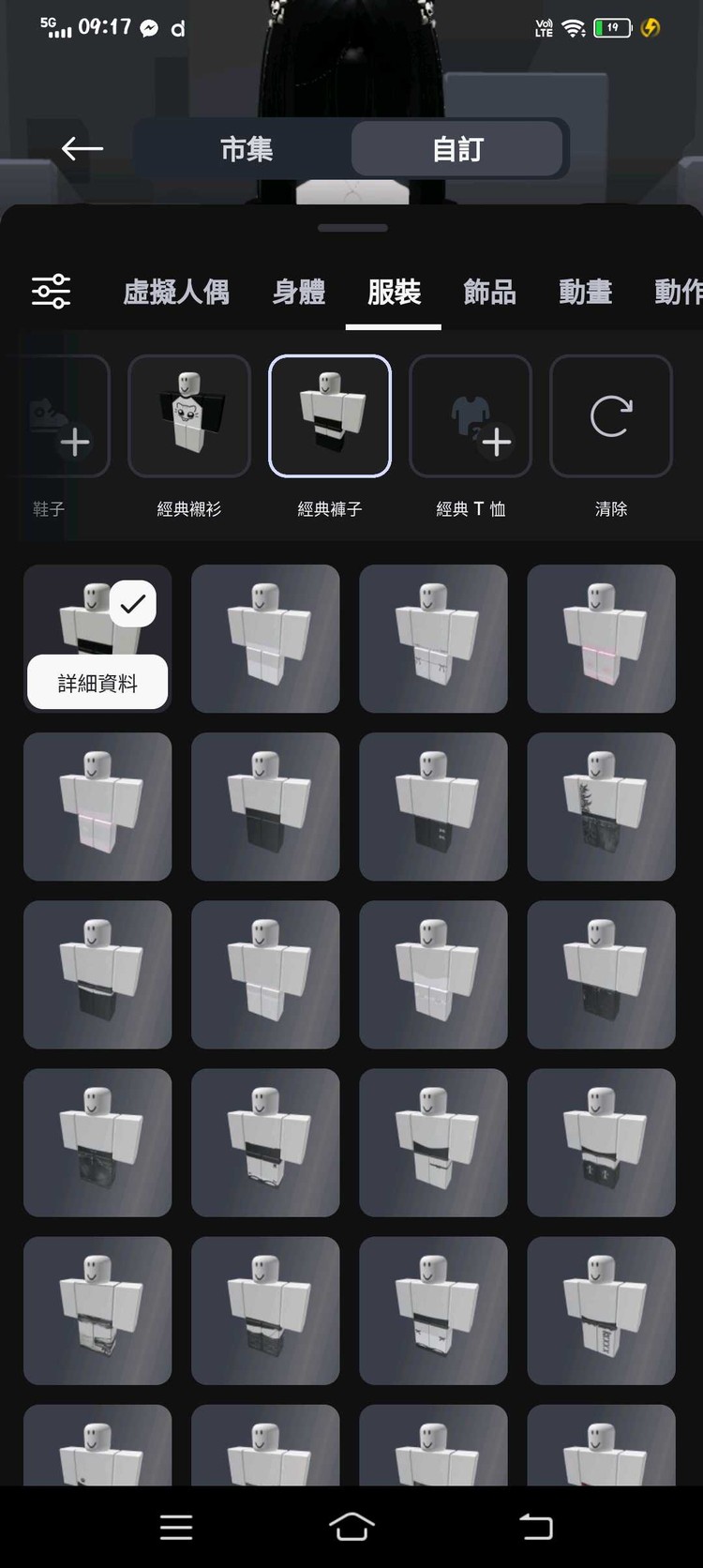Tap the 清除 refresh icon to clear clothing
Image resolution: width=703 pixels, height=1568 pixels.
pos(611,415)
